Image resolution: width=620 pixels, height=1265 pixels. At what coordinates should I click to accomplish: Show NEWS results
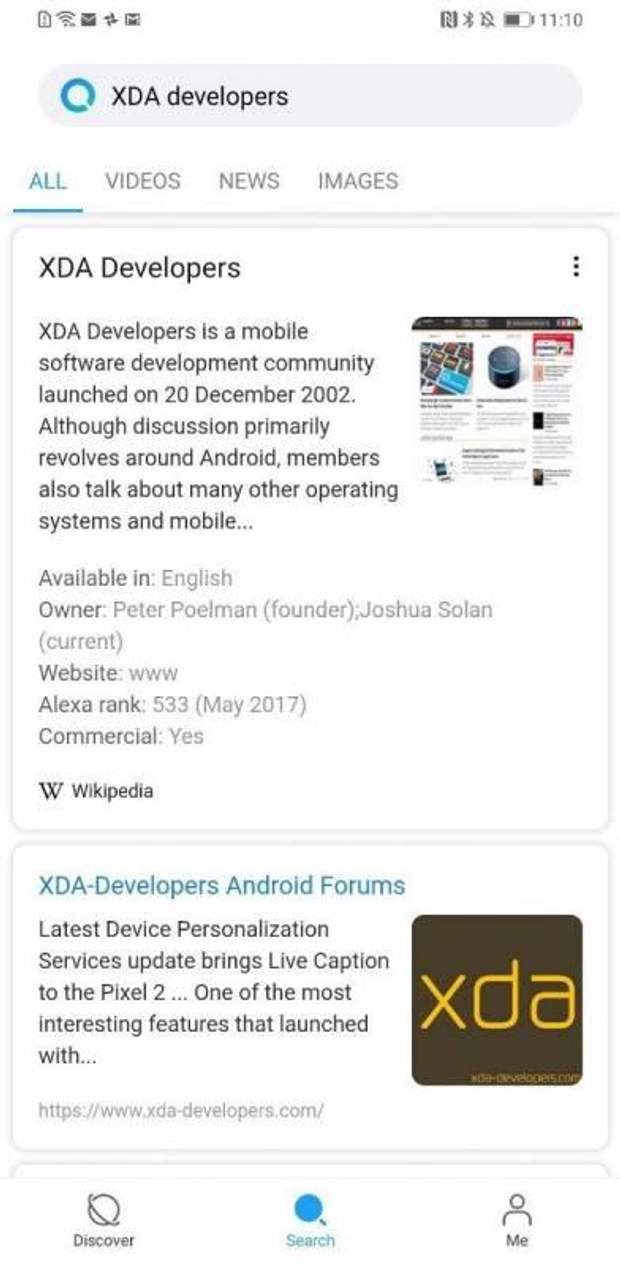(249, 181)
